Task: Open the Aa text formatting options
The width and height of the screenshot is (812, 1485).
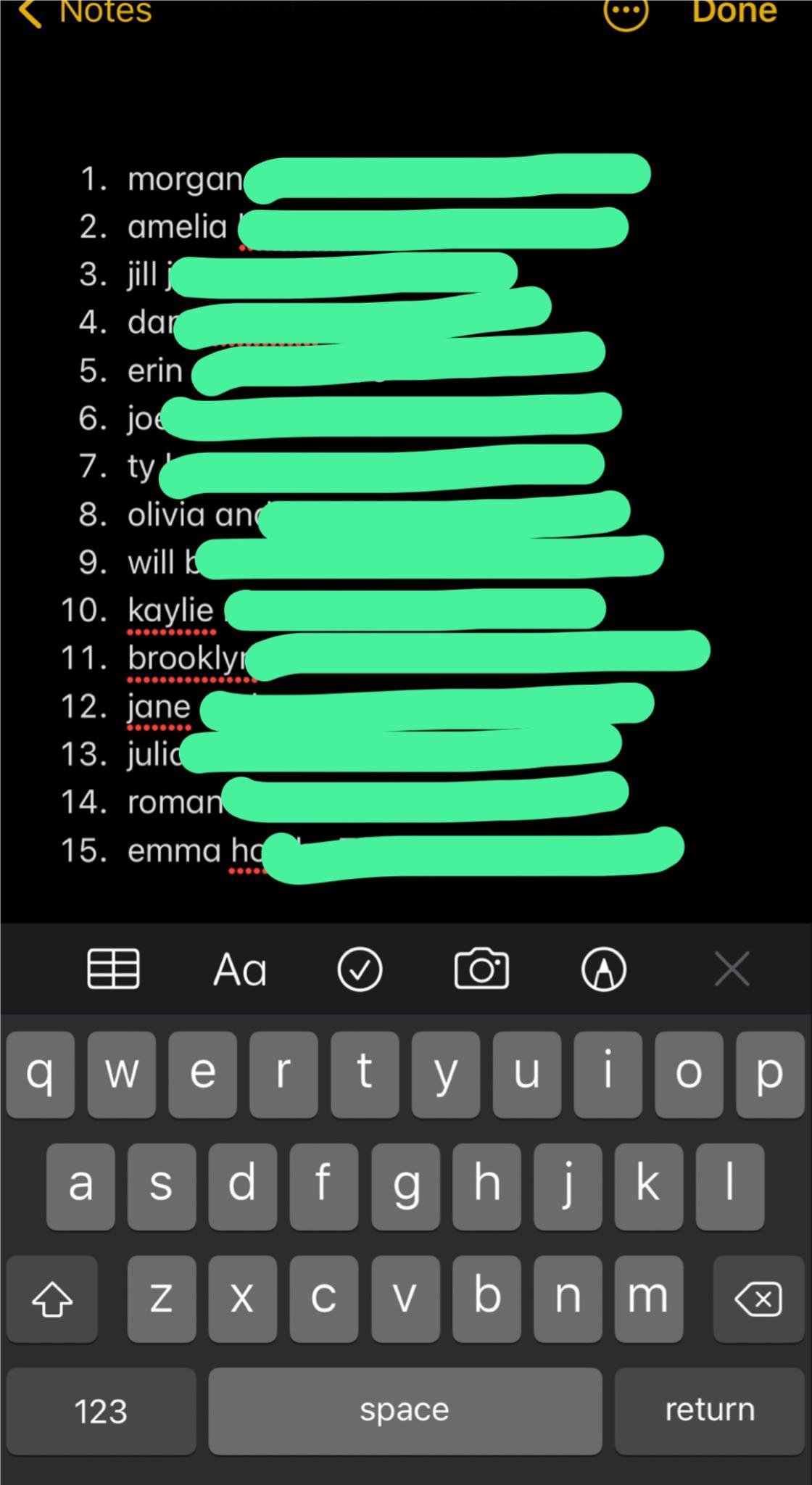Action: (x=240, y=969)
